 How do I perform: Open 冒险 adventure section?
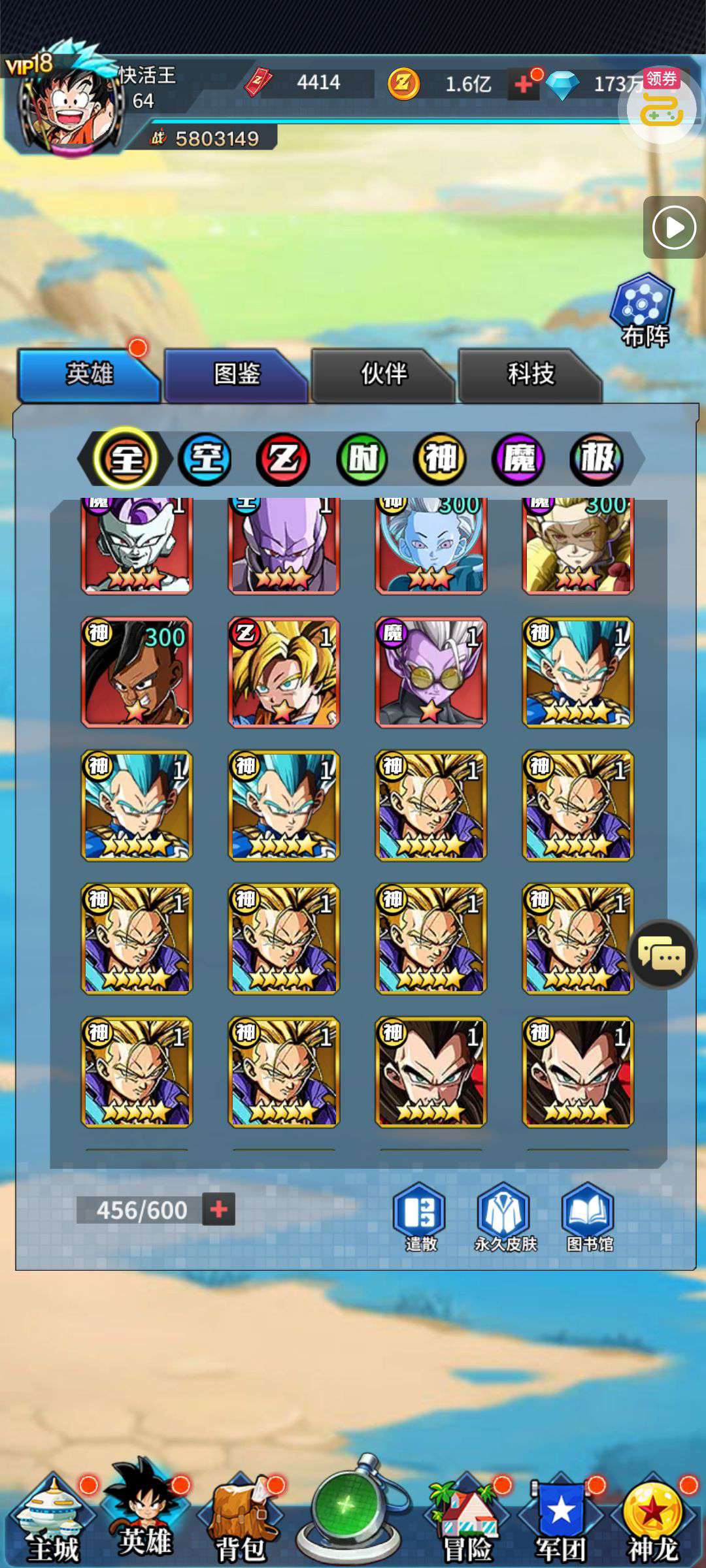coord(468,1519)
